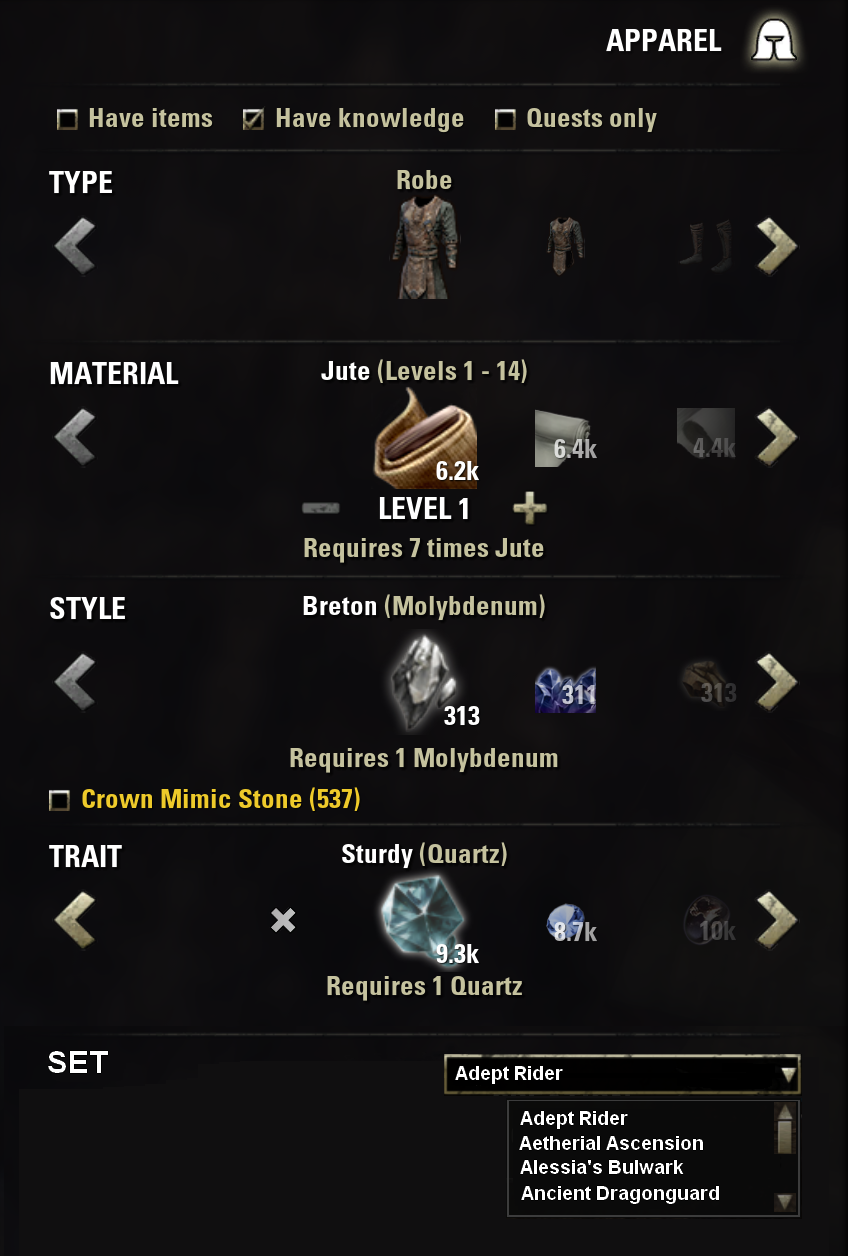Tap the set list scroll down arrow

coord(785,1202)
